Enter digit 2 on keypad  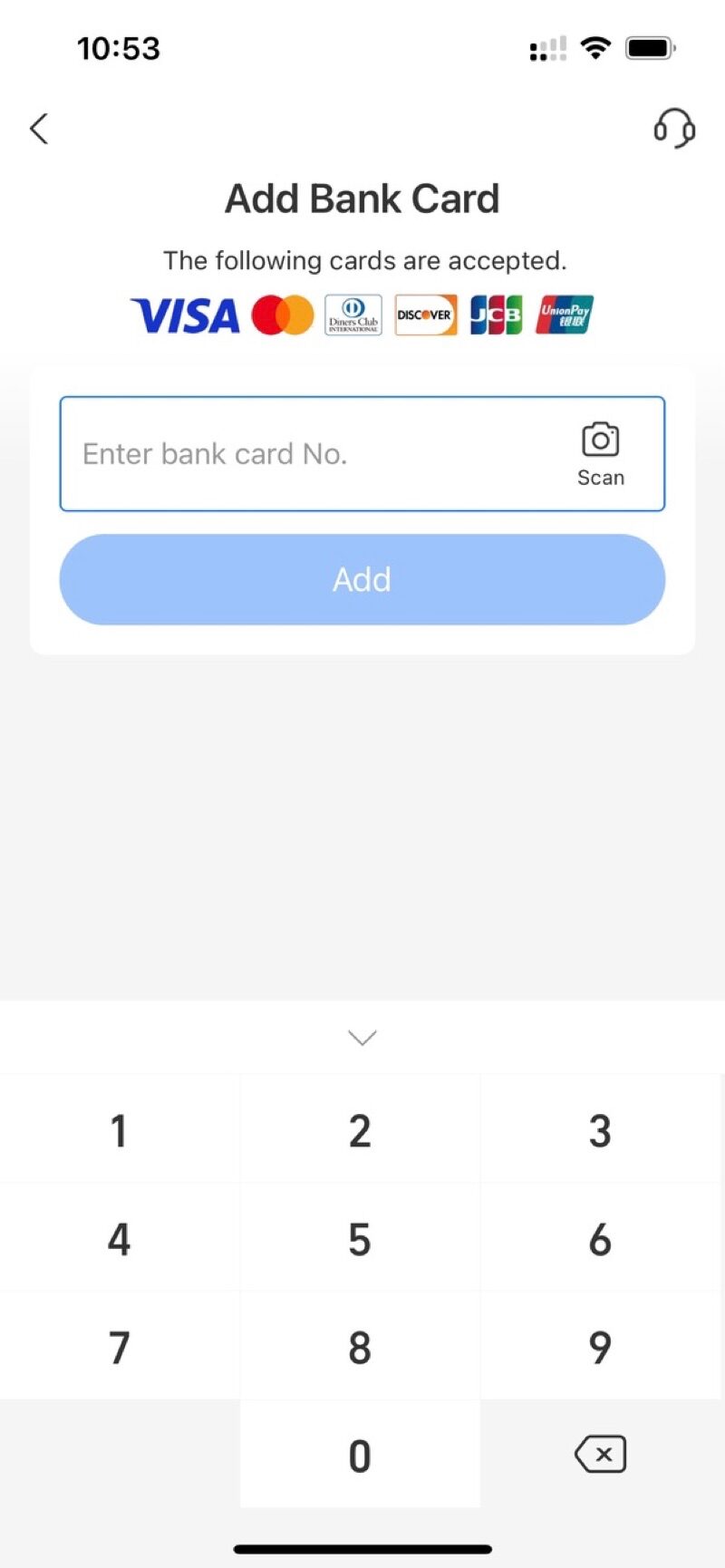360,1130
